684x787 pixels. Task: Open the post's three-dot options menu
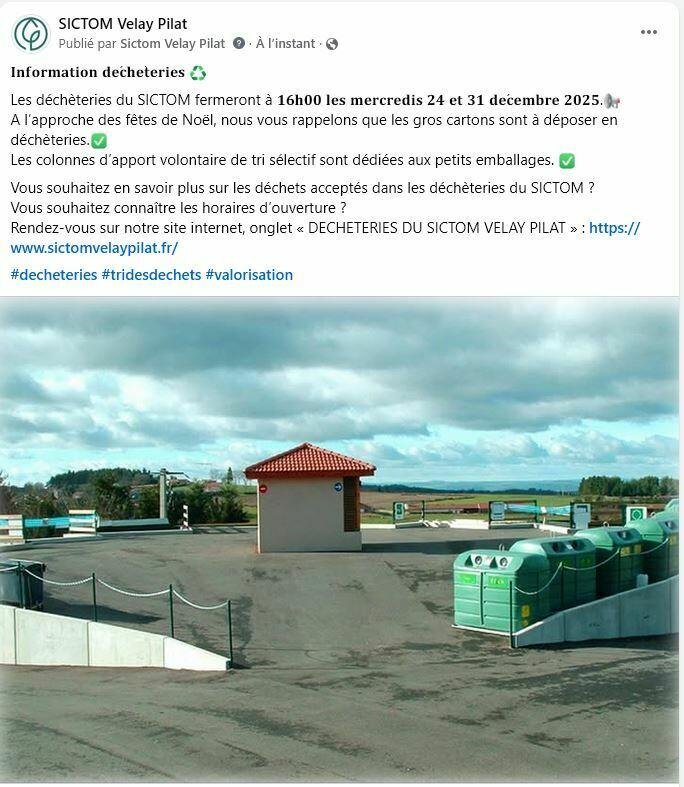point(649,32)
